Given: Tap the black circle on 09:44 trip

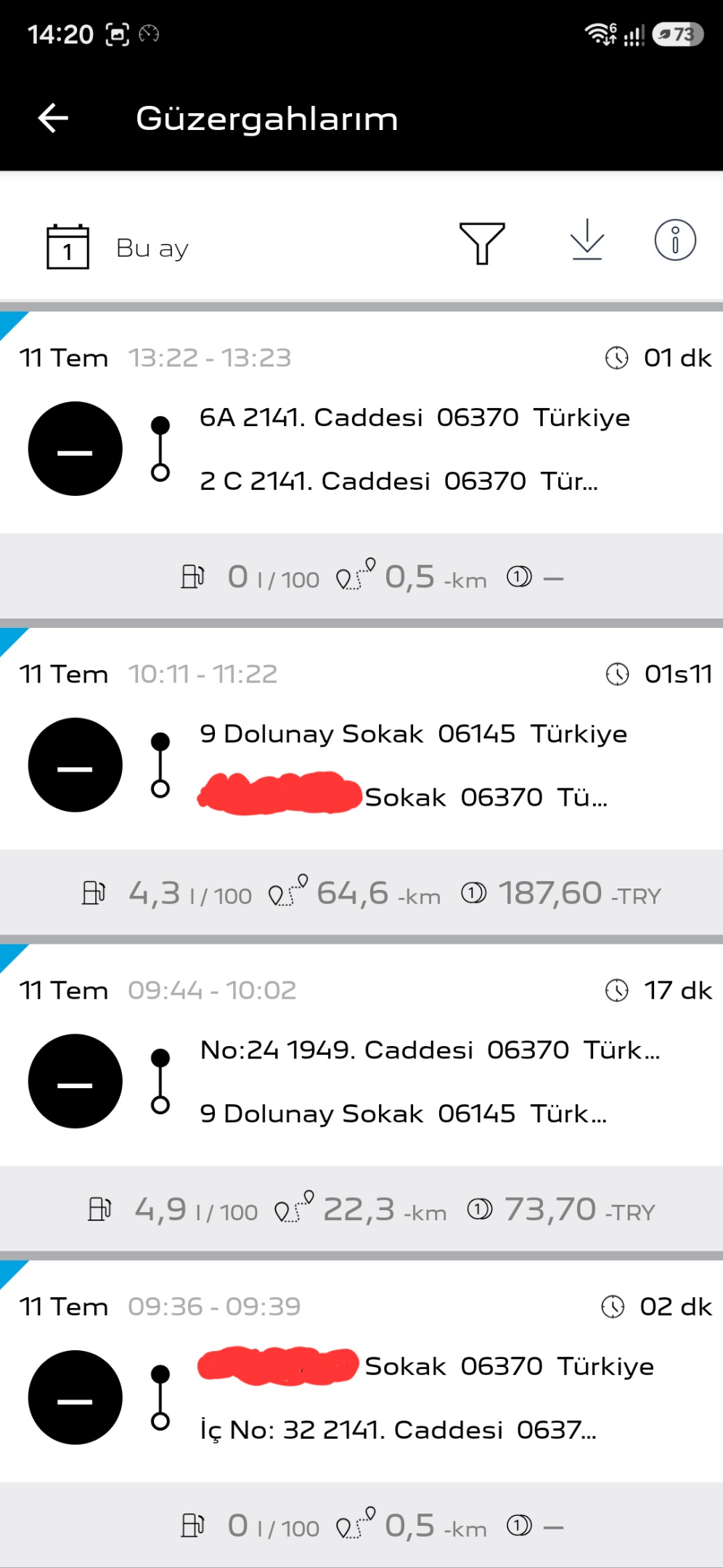Looking at the screenshot, I should (x=75, y=1081).
